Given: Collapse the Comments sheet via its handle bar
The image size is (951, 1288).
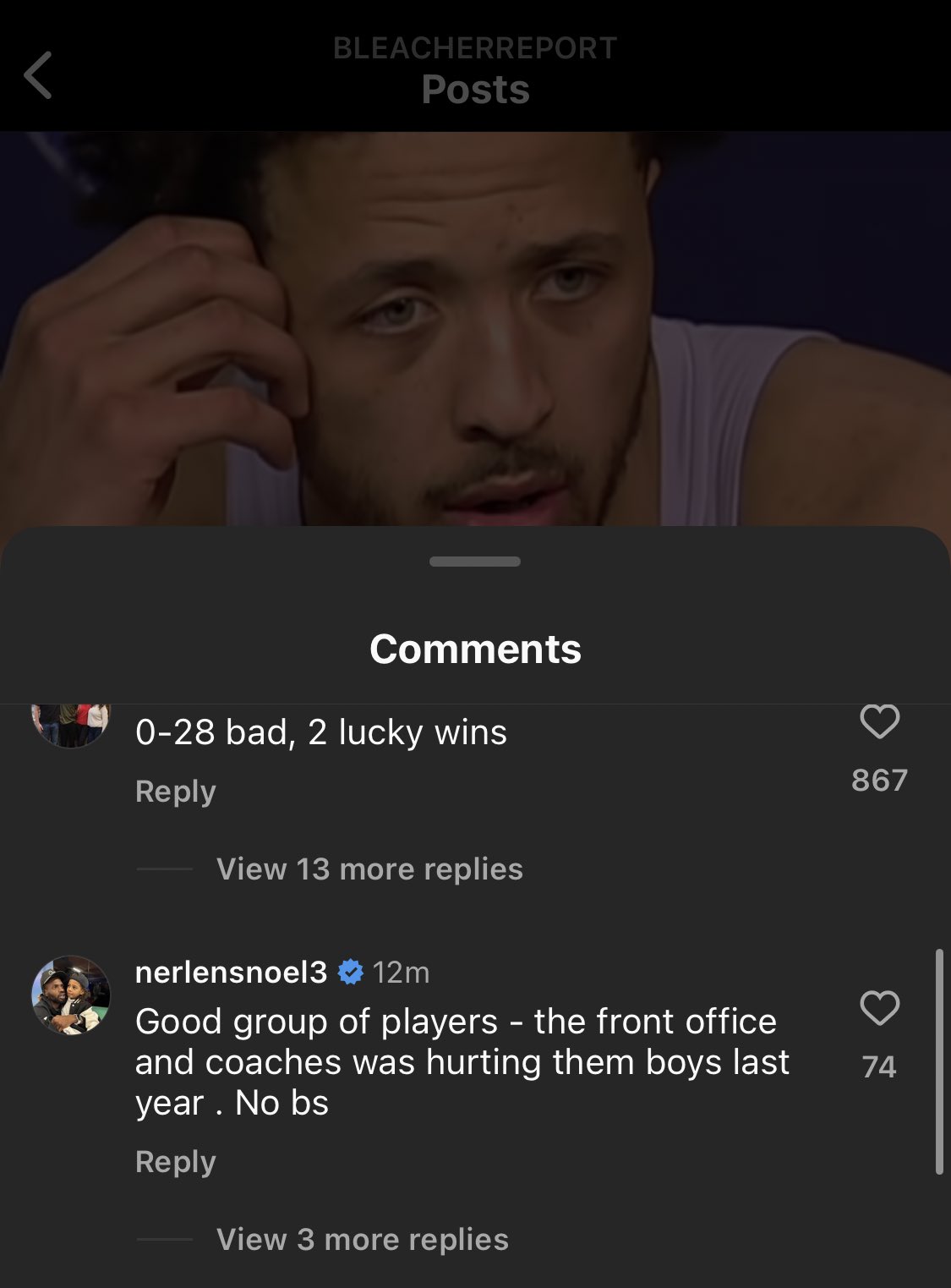Looking at the screenshot, I should (475, 560).
